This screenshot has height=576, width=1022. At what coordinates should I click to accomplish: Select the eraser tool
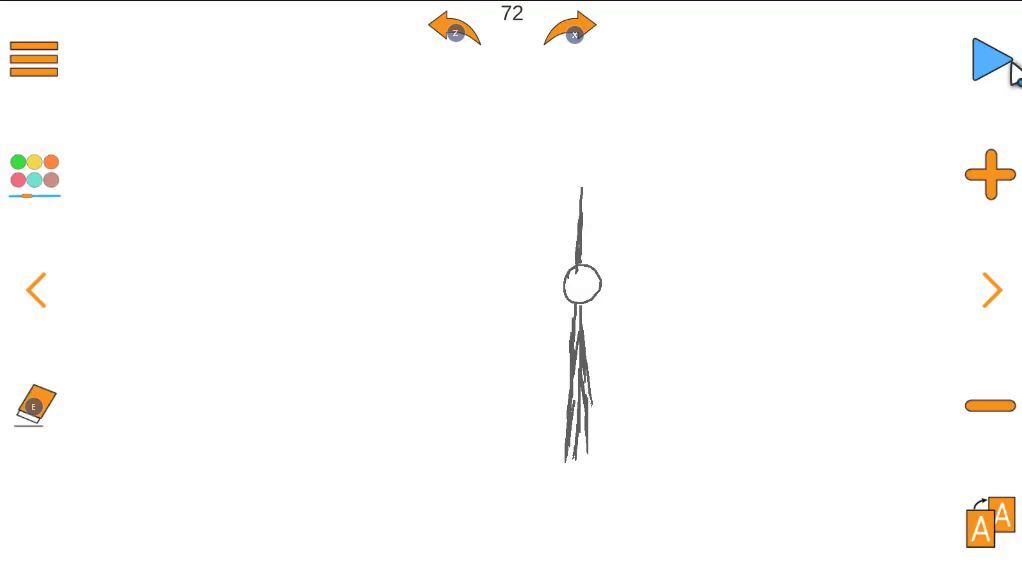(x=35, y=404)
